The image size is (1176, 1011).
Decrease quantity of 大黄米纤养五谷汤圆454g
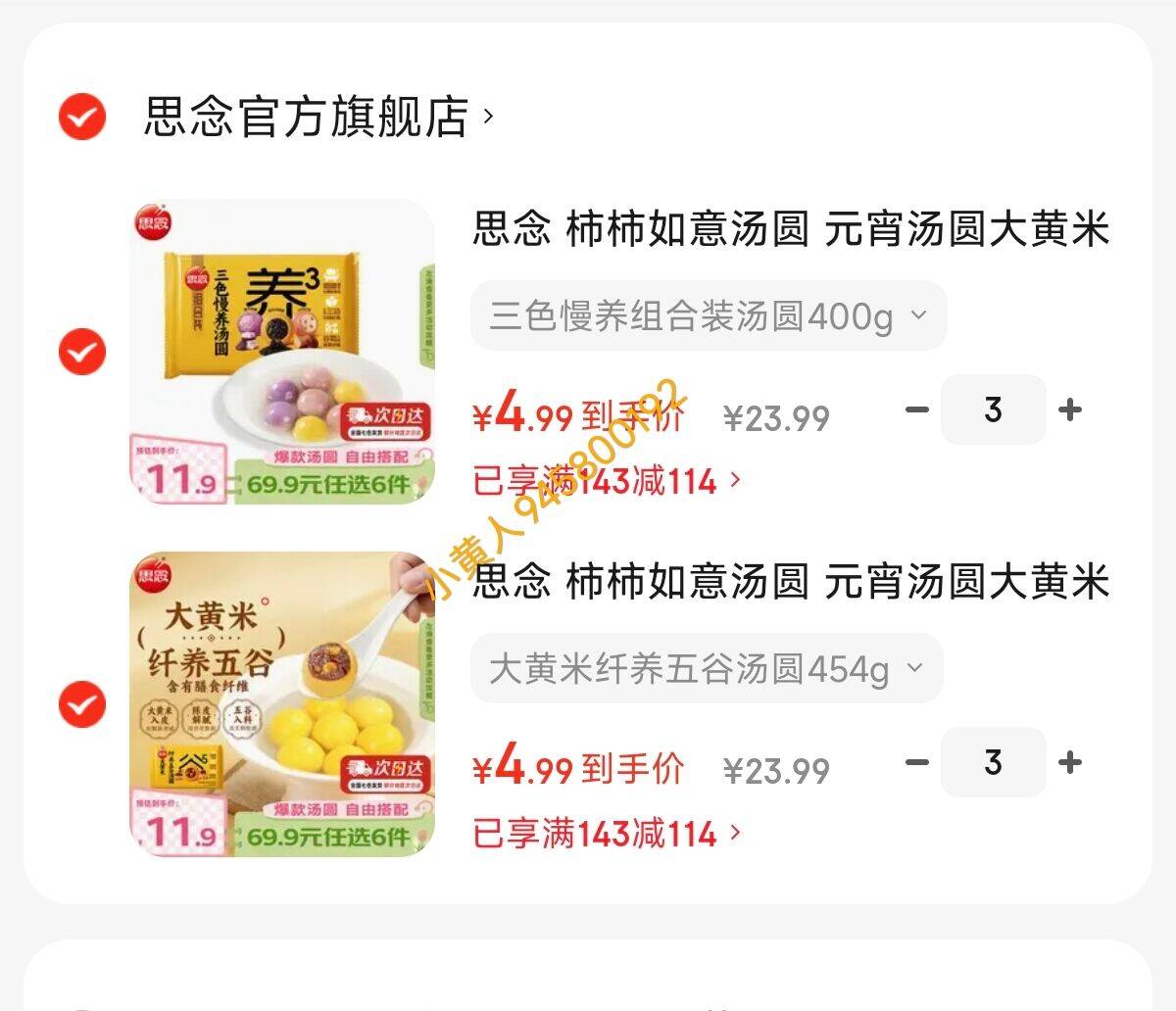point(917,762)
